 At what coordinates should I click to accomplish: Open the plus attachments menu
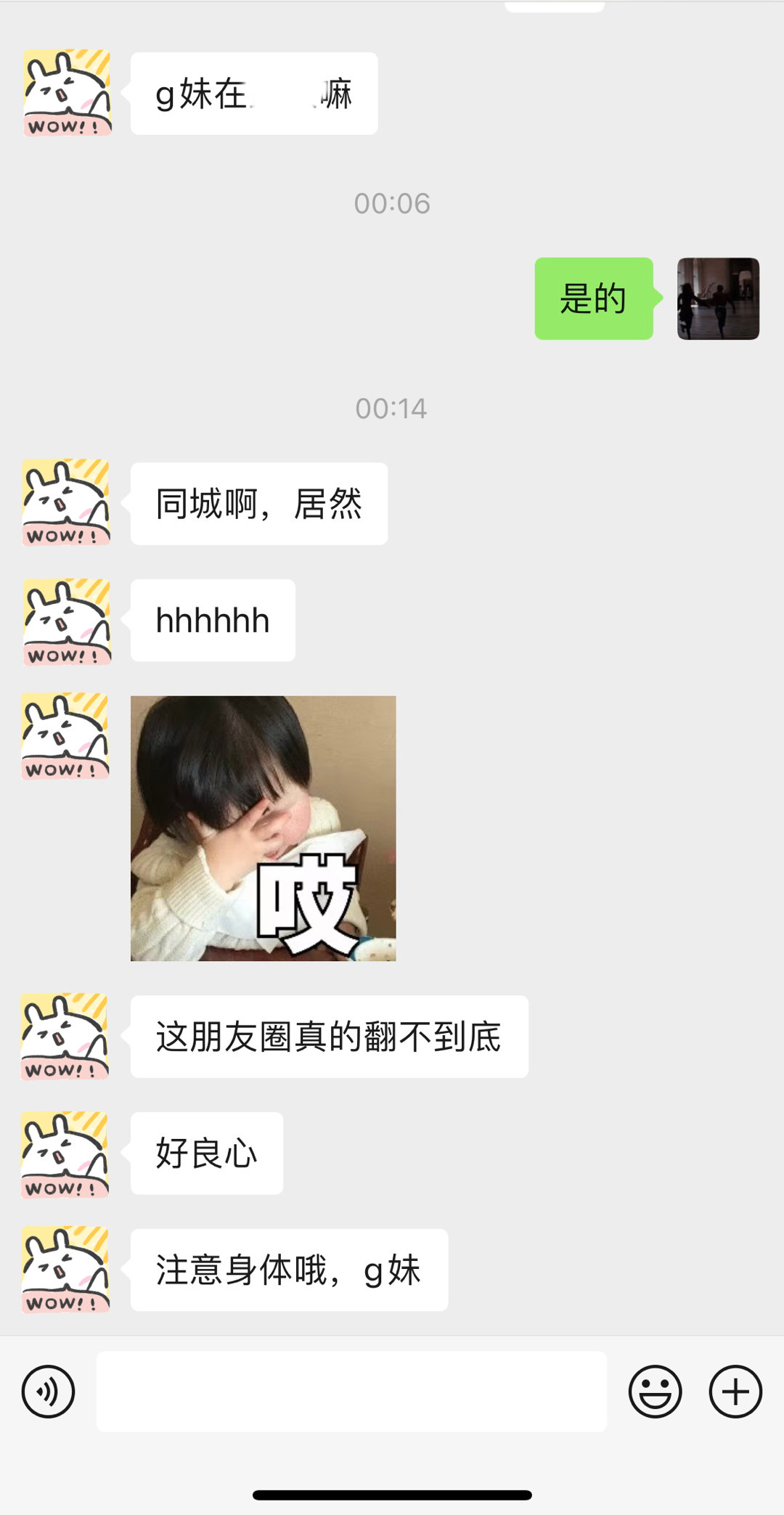[x=735, y=1392]
